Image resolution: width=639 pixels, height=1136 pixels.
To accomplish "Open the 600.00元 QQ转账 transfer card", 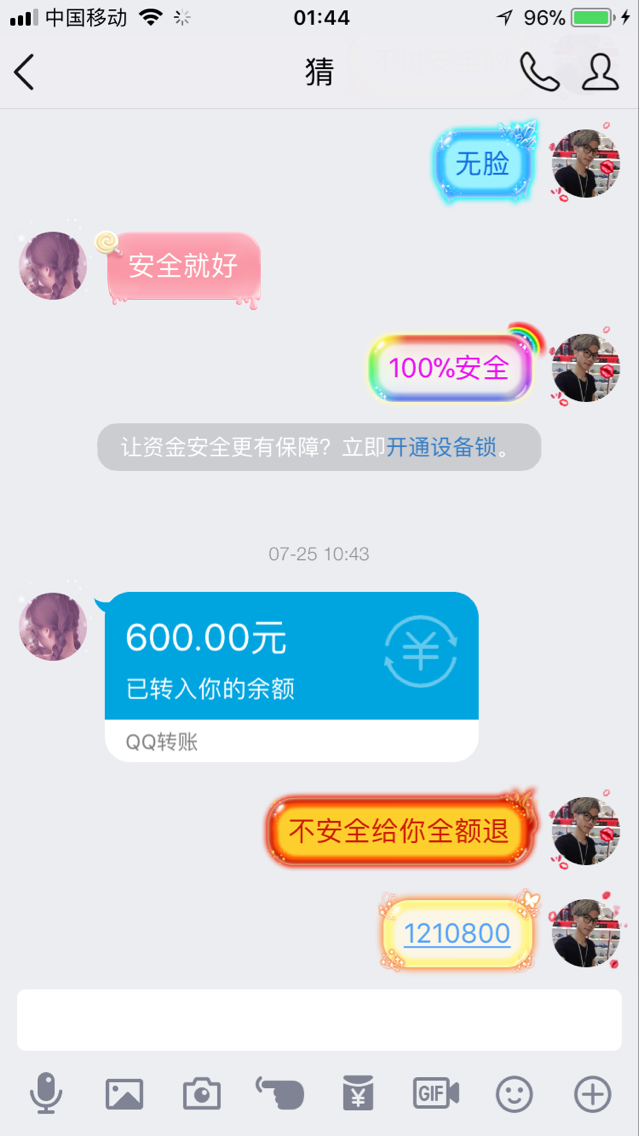I will click(x=291, y=675).
